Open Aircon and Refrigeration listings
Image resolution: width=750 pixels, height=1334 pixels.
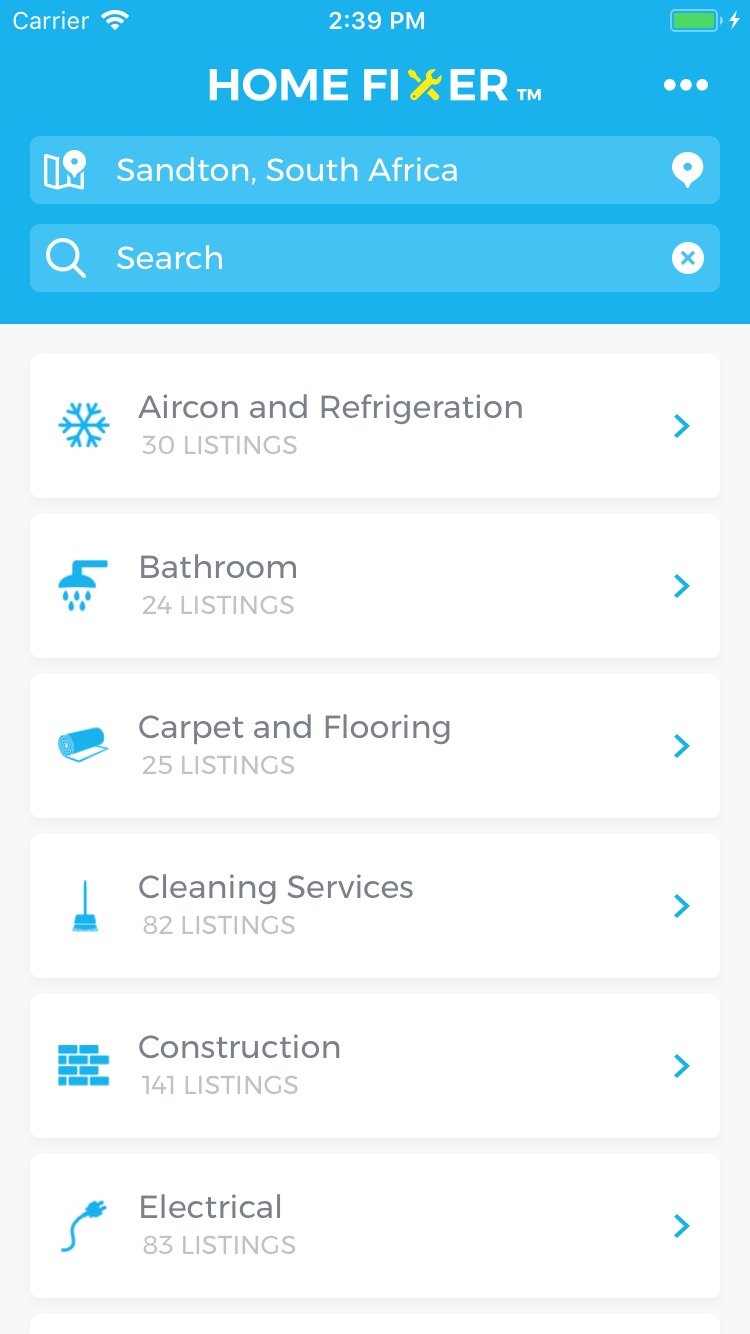point(375,426)
